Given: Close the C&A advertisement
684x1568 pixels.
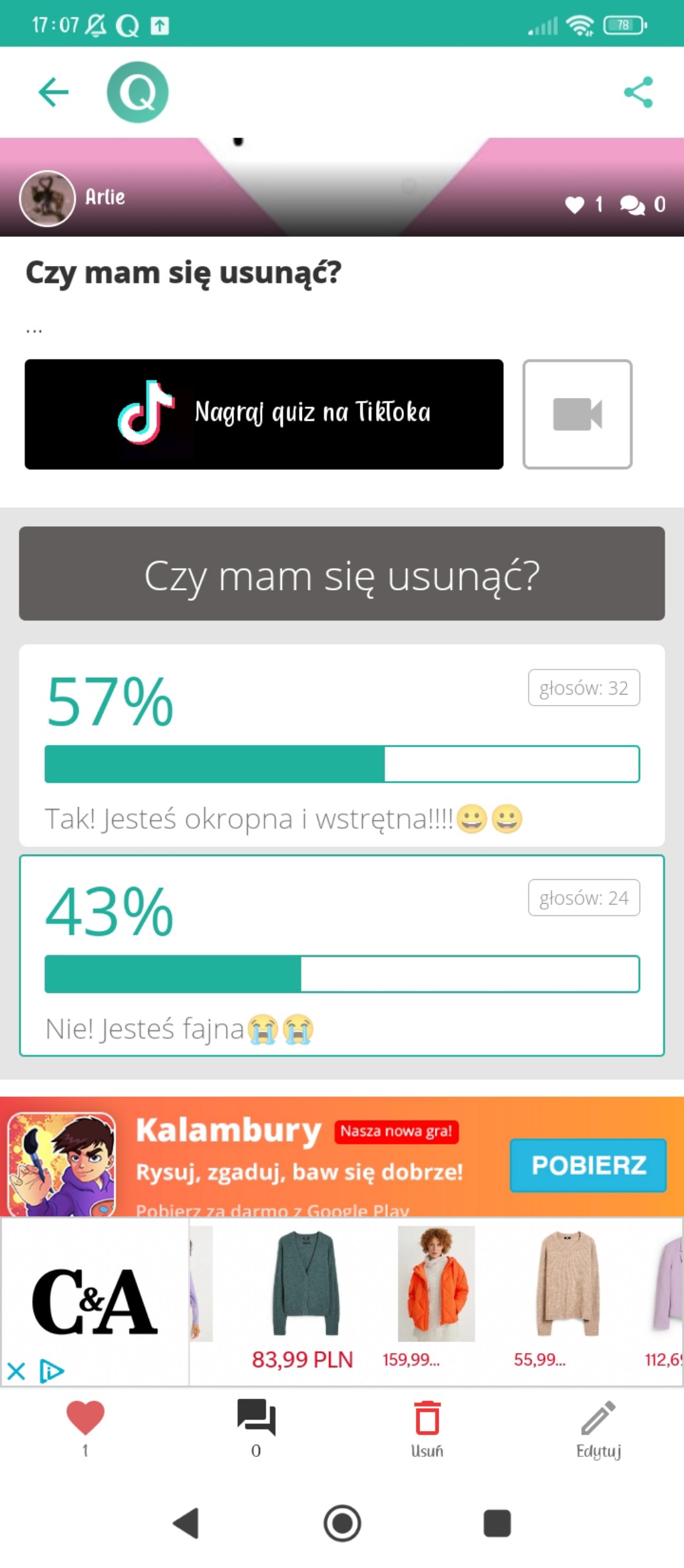Looking at the screenshot, I should pos(16,1370).
